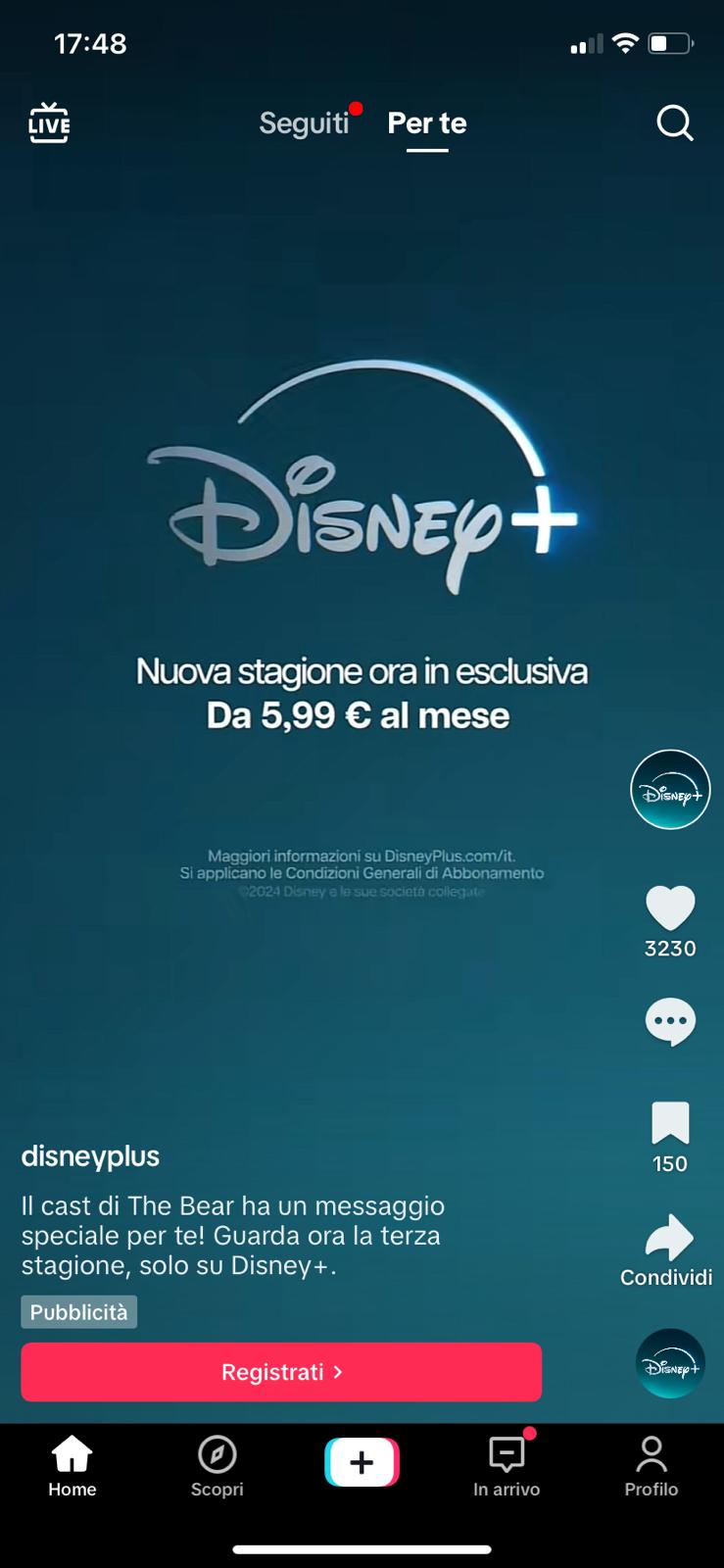Open the comments bubble
Viewport: 724px width, 1568px height.
(670, 1021)
